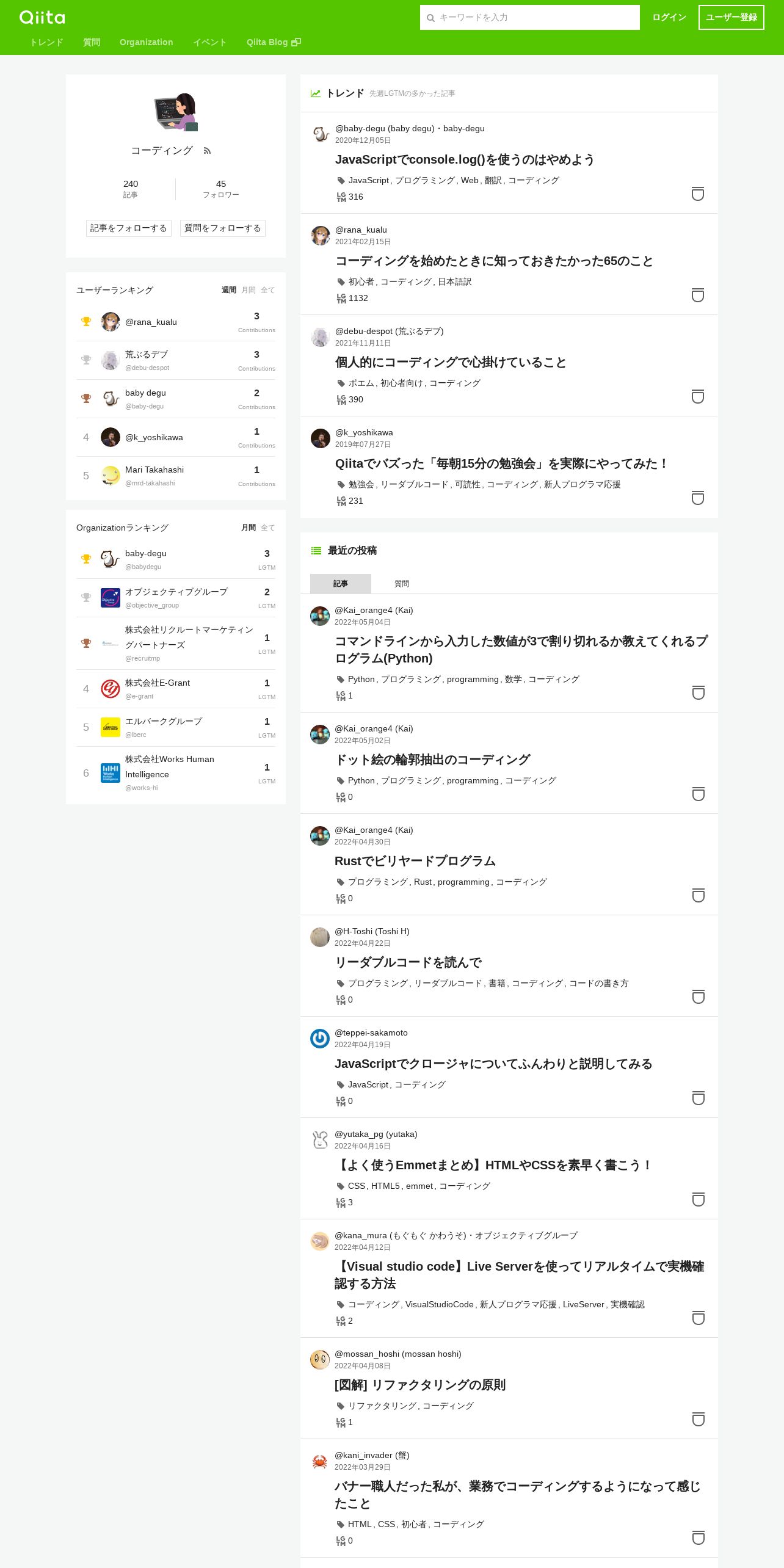This screenshot has width=784, height=1568.
Task: Tap 記事をフォローする button
Action: click(129, 228)
